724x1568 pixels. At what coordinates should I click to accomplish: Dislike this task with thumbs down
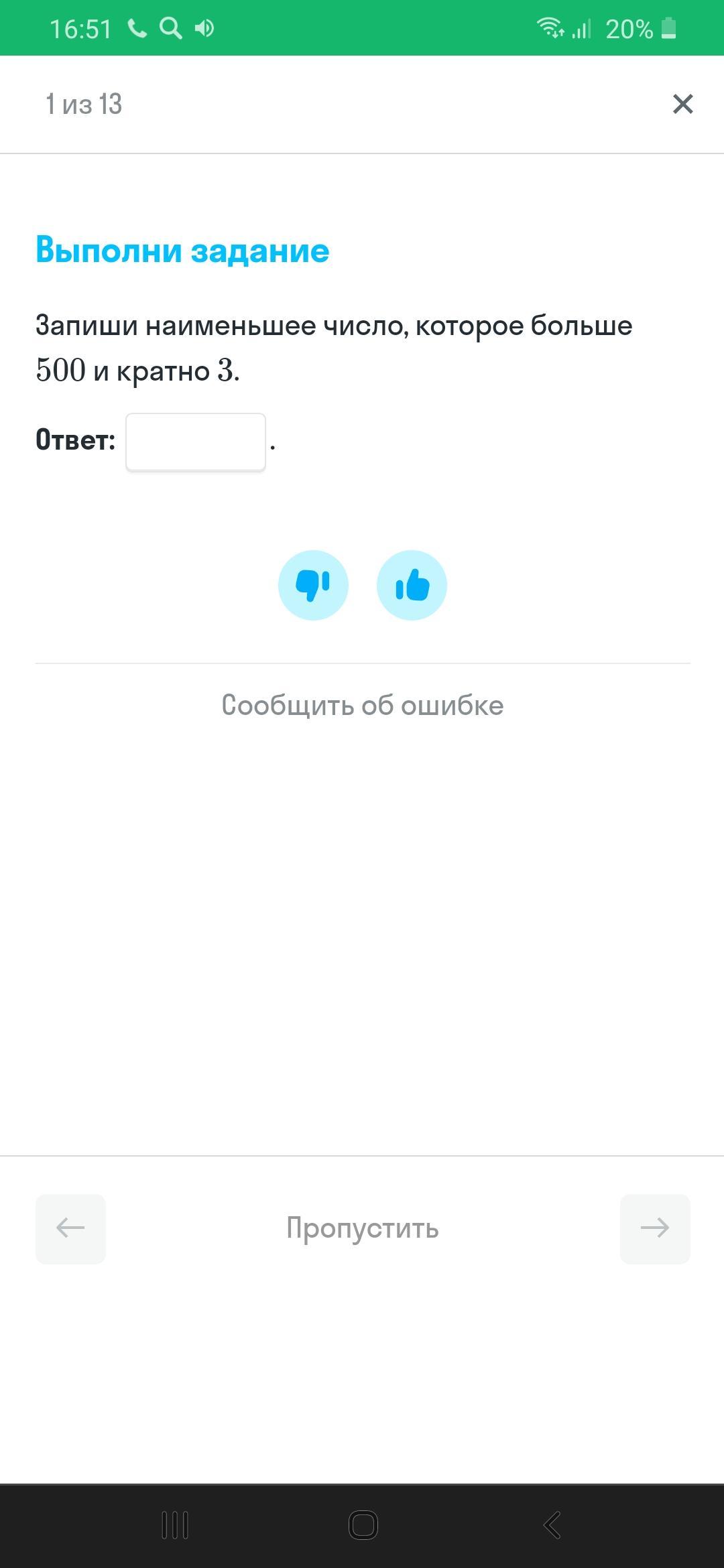point(313,585)
